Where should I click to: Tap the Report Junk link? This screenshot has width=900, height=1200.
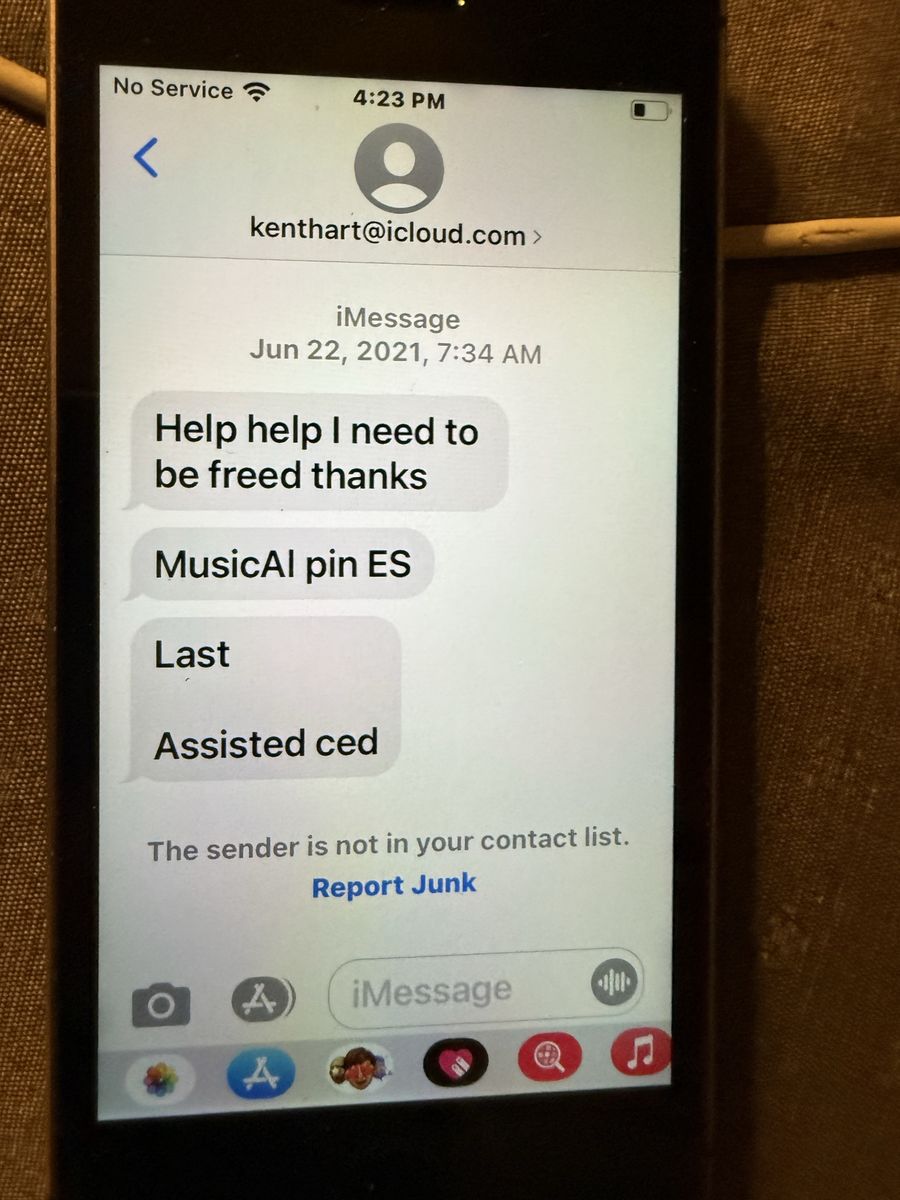[x=394, y=886]
